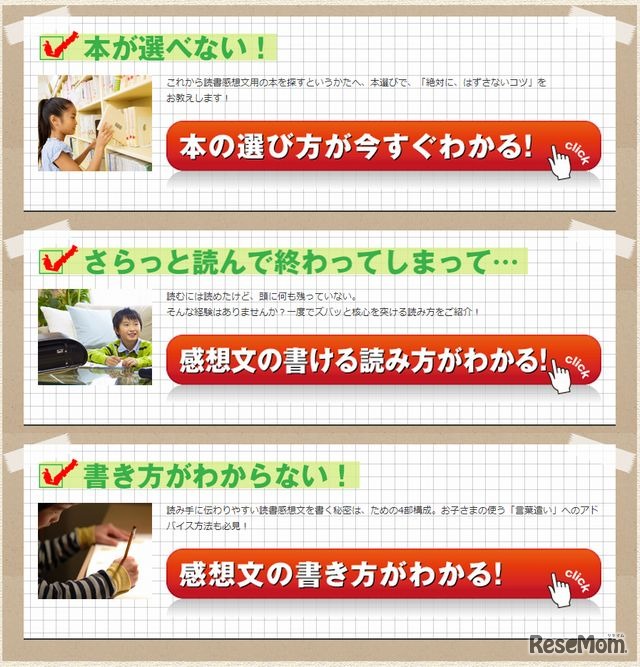Open 感想文の書ける読み方がわかる! red button
The height and width of the screenshot is (667, 640).
[x=383, y=361]
